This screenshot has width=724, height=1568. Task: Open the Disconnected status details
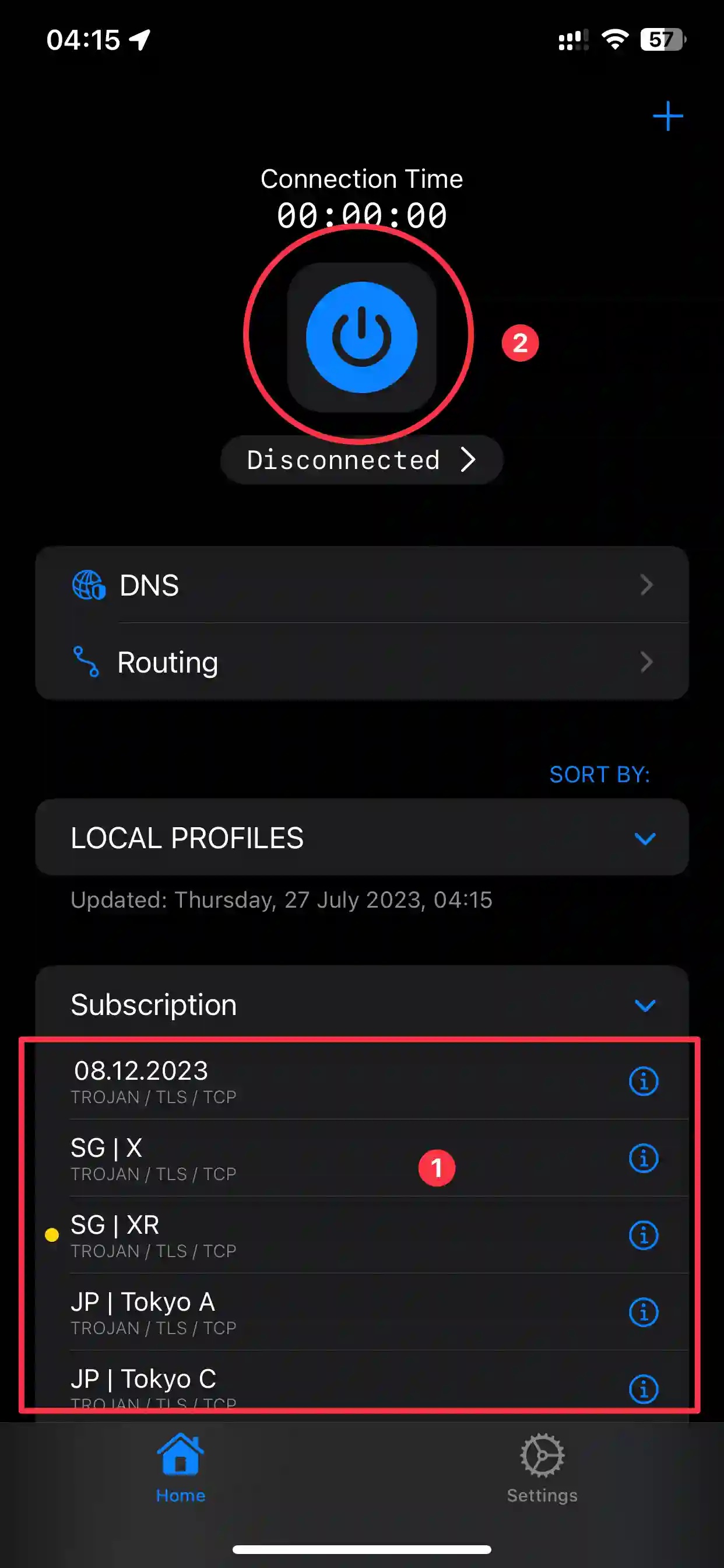point(361,460)
